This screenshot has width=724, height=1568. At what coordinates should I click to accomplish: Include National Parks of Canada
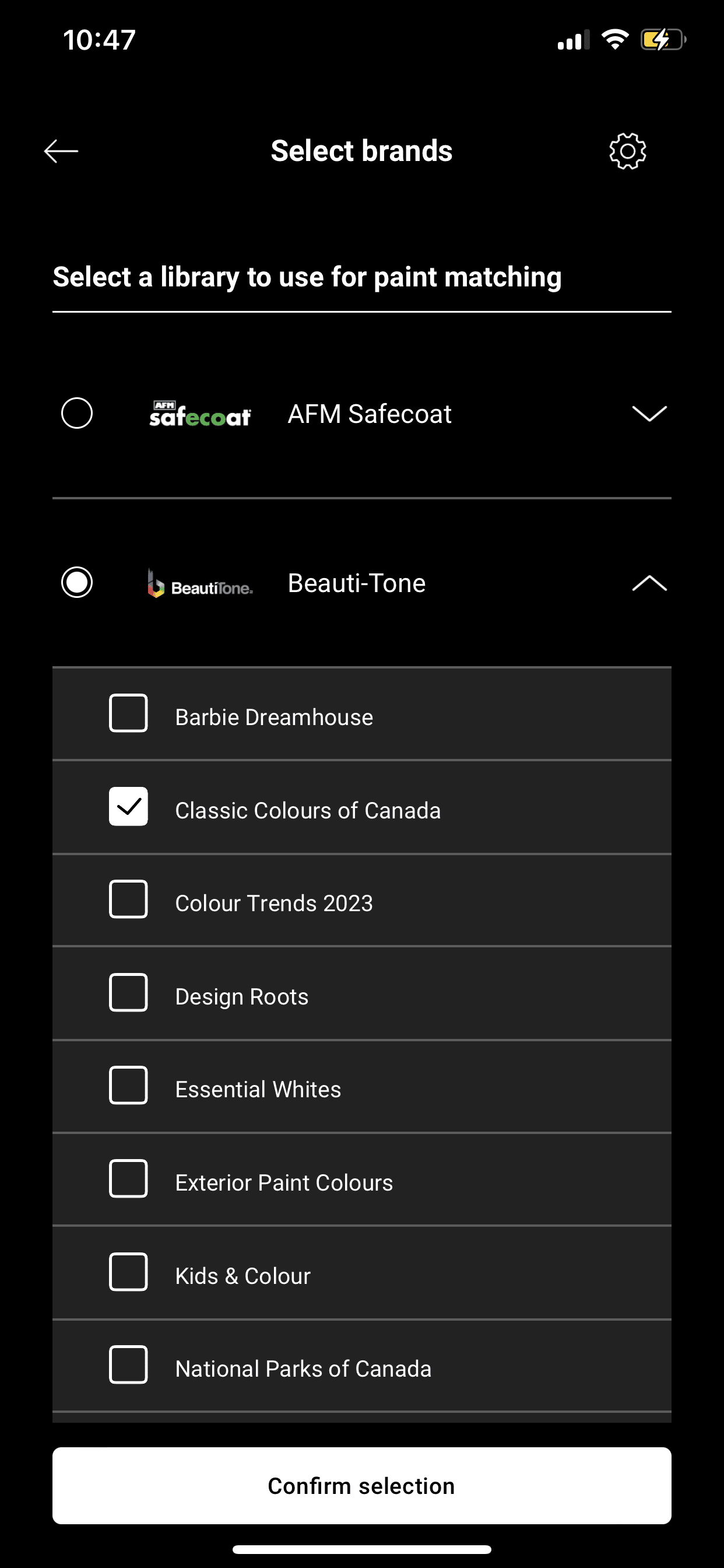pyautogui.click(x=128, y=1364)
